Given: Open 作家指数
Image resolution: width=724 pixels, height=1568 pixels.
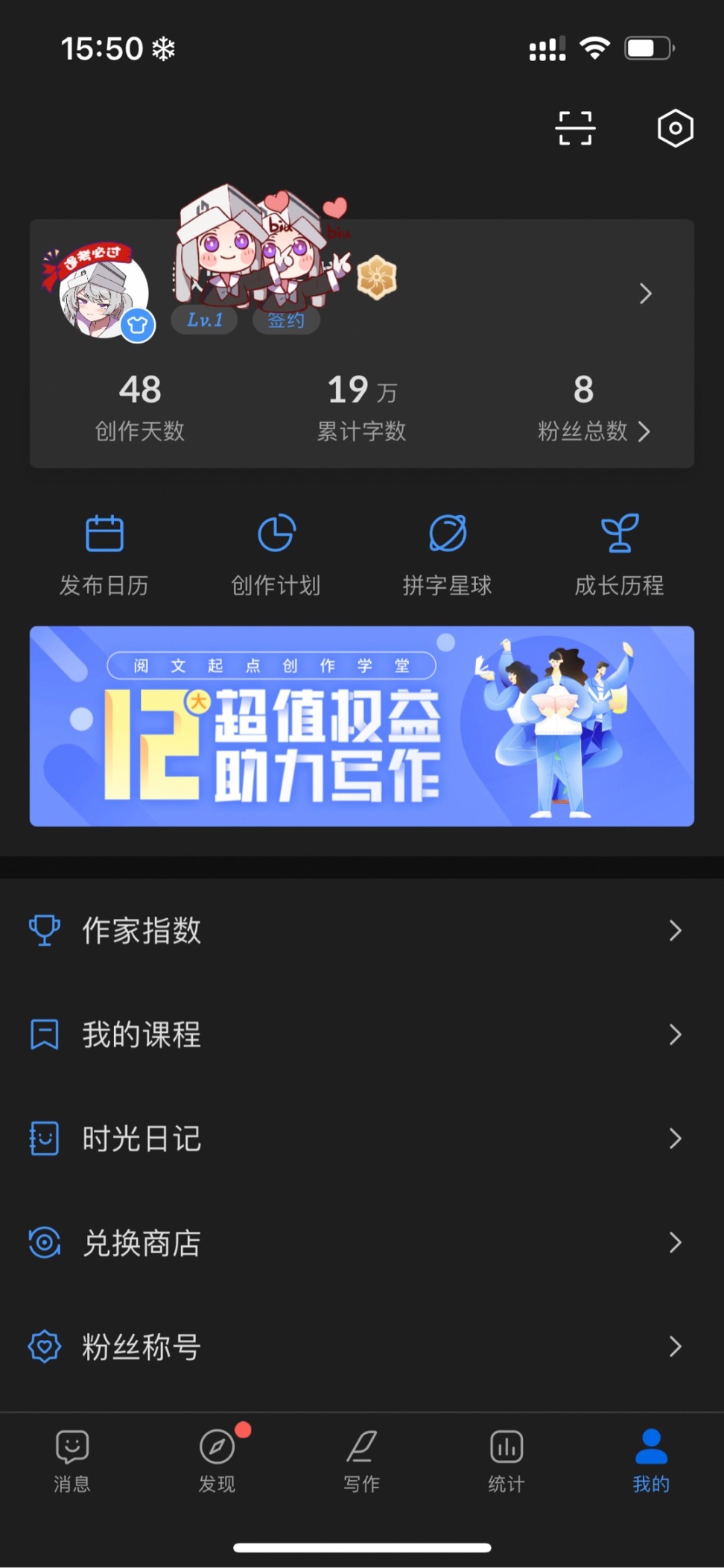Looking at the screenshot, I should point(362,930).
